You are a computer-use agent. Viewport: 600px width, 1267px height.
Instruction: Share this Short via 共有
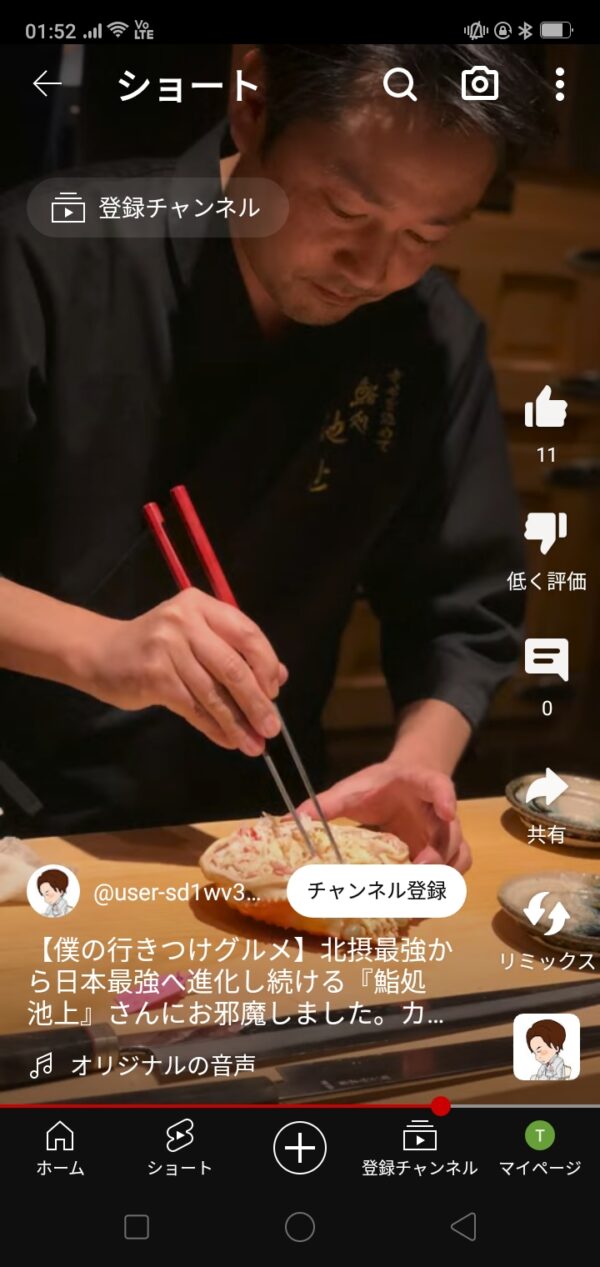(546, 789)
